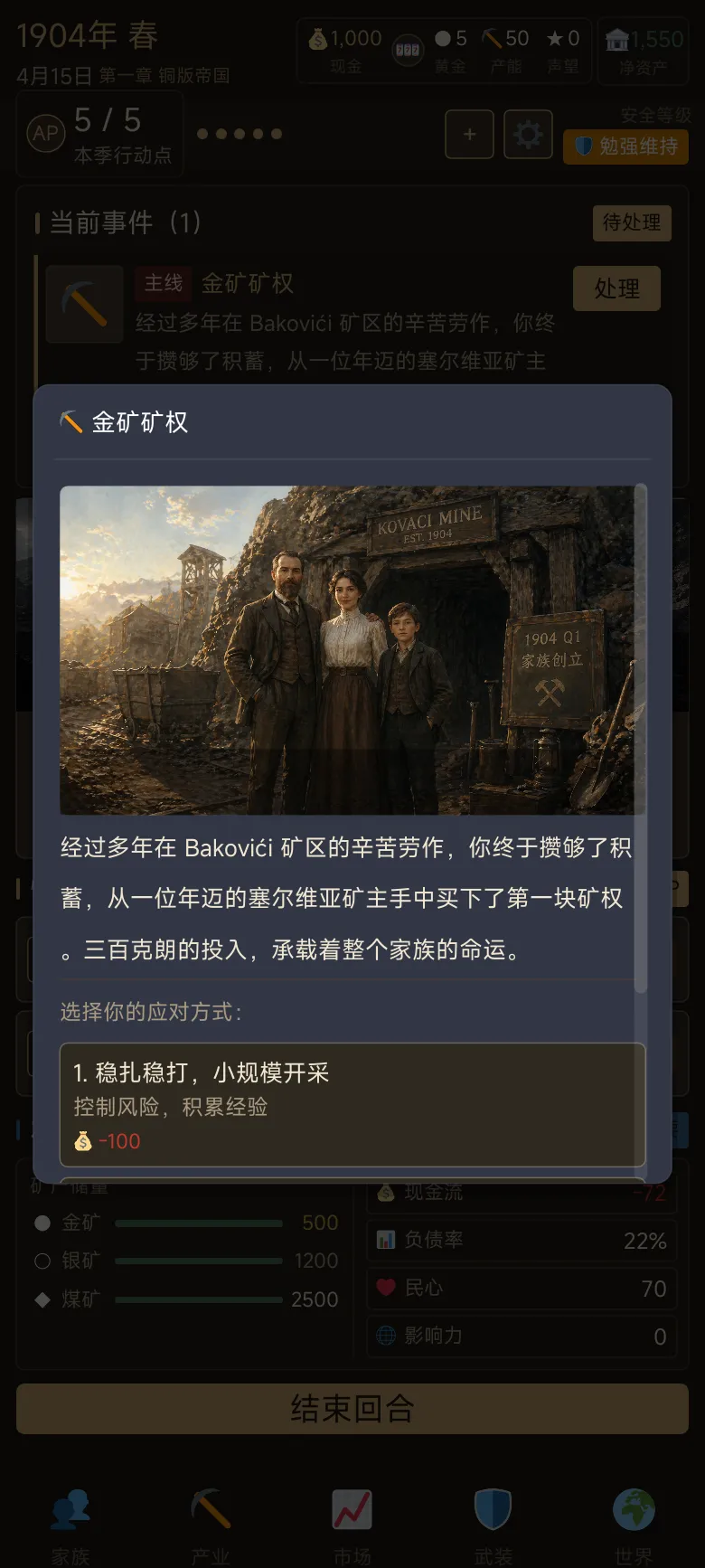Tap the 处理 button for 金矿矿权
This screenshot has width=705, height=1568.
617,288
